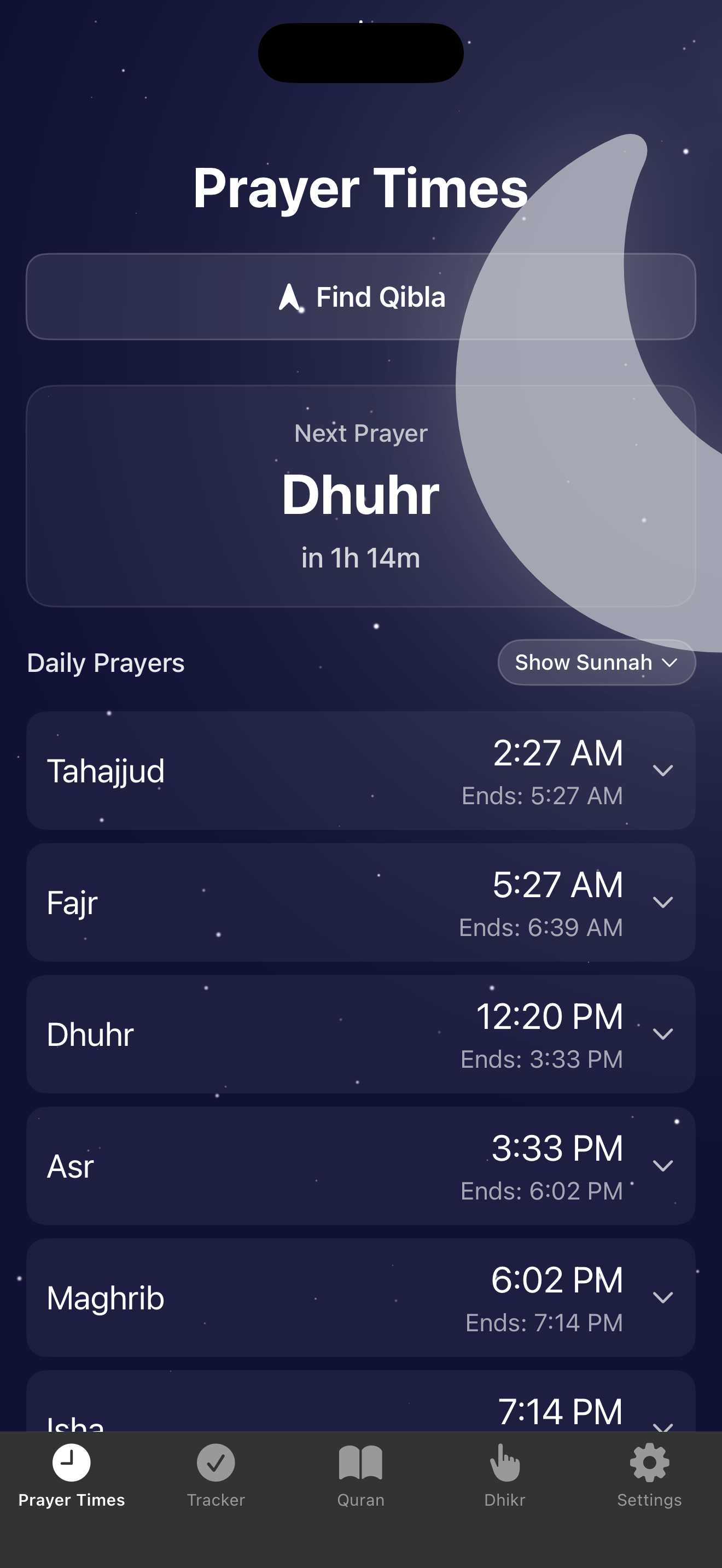Select the Maghrib 6:02 PM time

(x=557, y=1279)
